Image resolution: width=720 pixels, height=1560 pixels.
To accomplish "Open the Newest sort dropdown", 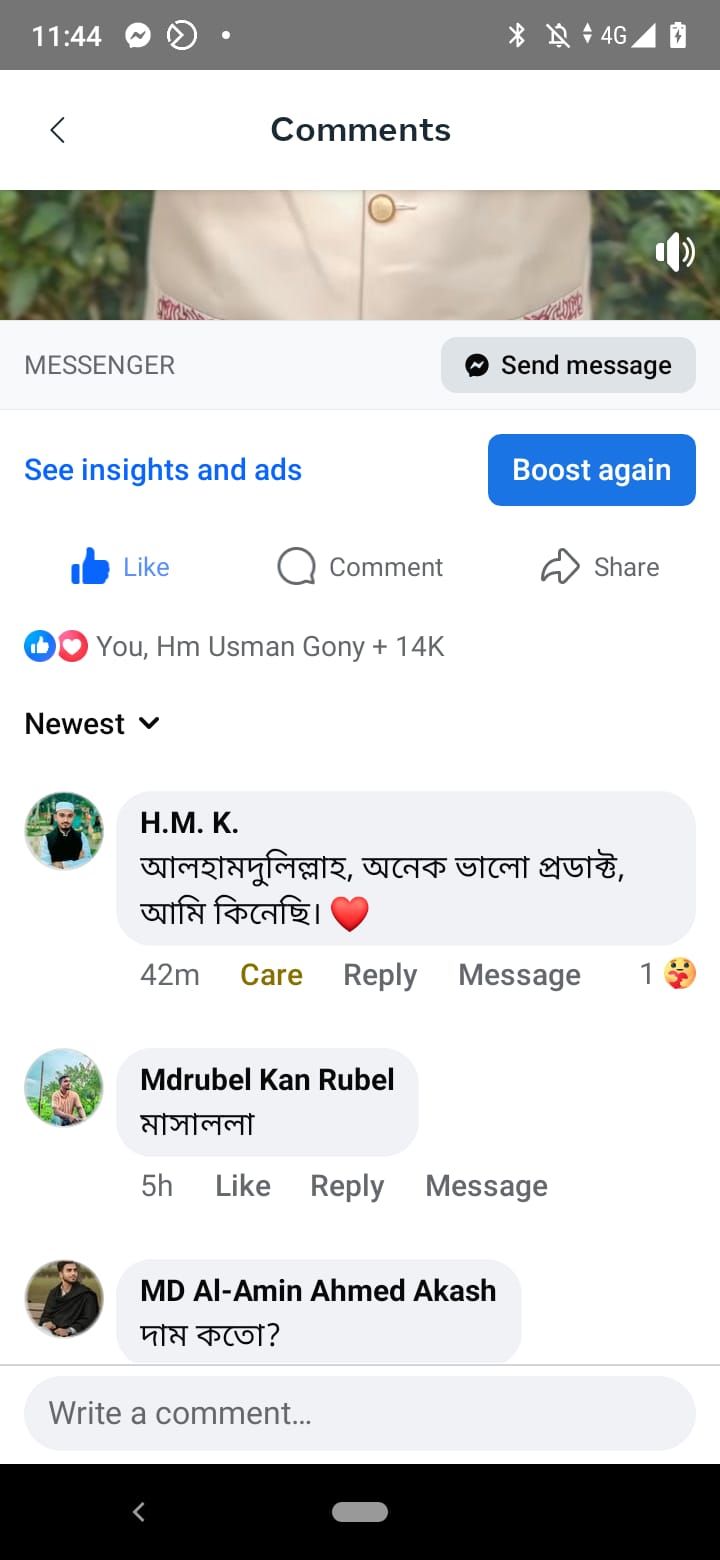I will click(92, 724).
